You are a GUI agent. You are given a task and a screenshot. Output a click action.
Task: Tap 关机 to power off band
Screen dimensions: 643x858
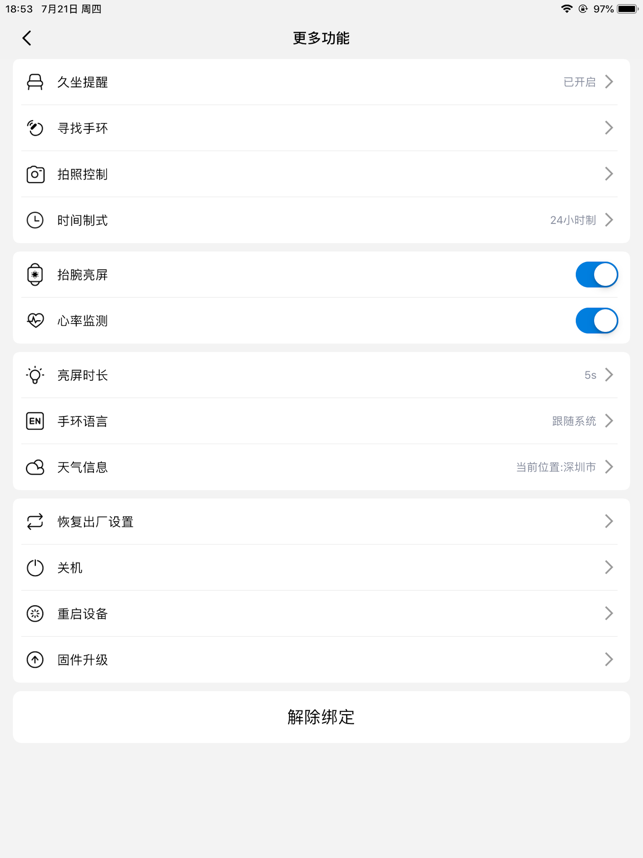coord(321,567)
